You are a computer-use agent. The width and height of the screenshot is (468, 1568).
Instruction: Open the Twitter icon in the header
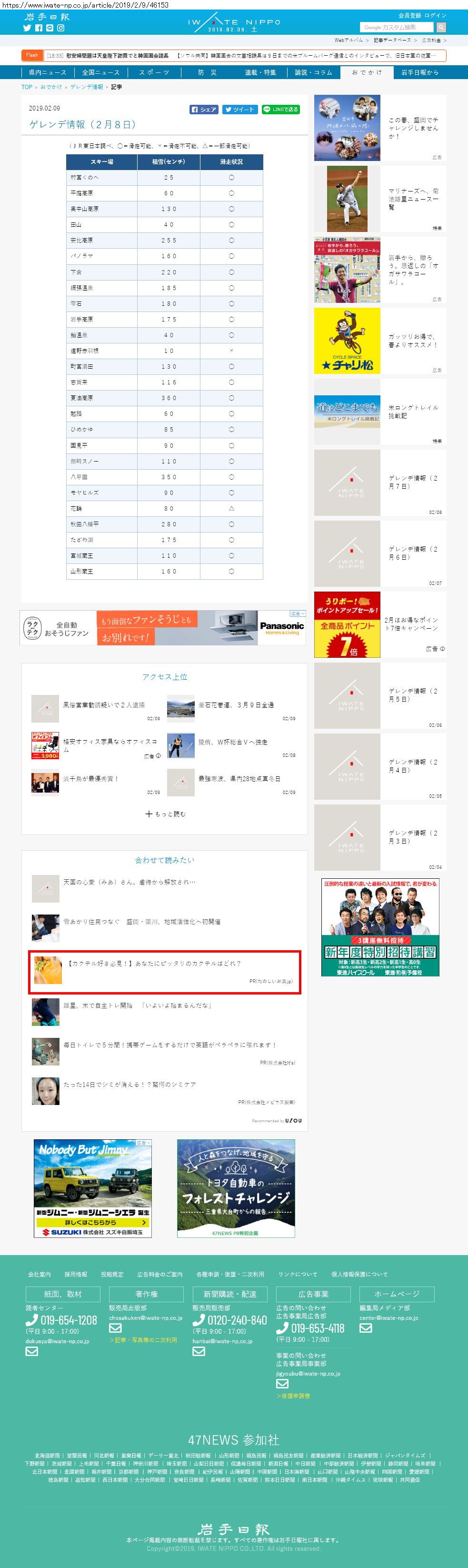pyautogui.click(x=27, y=28)
